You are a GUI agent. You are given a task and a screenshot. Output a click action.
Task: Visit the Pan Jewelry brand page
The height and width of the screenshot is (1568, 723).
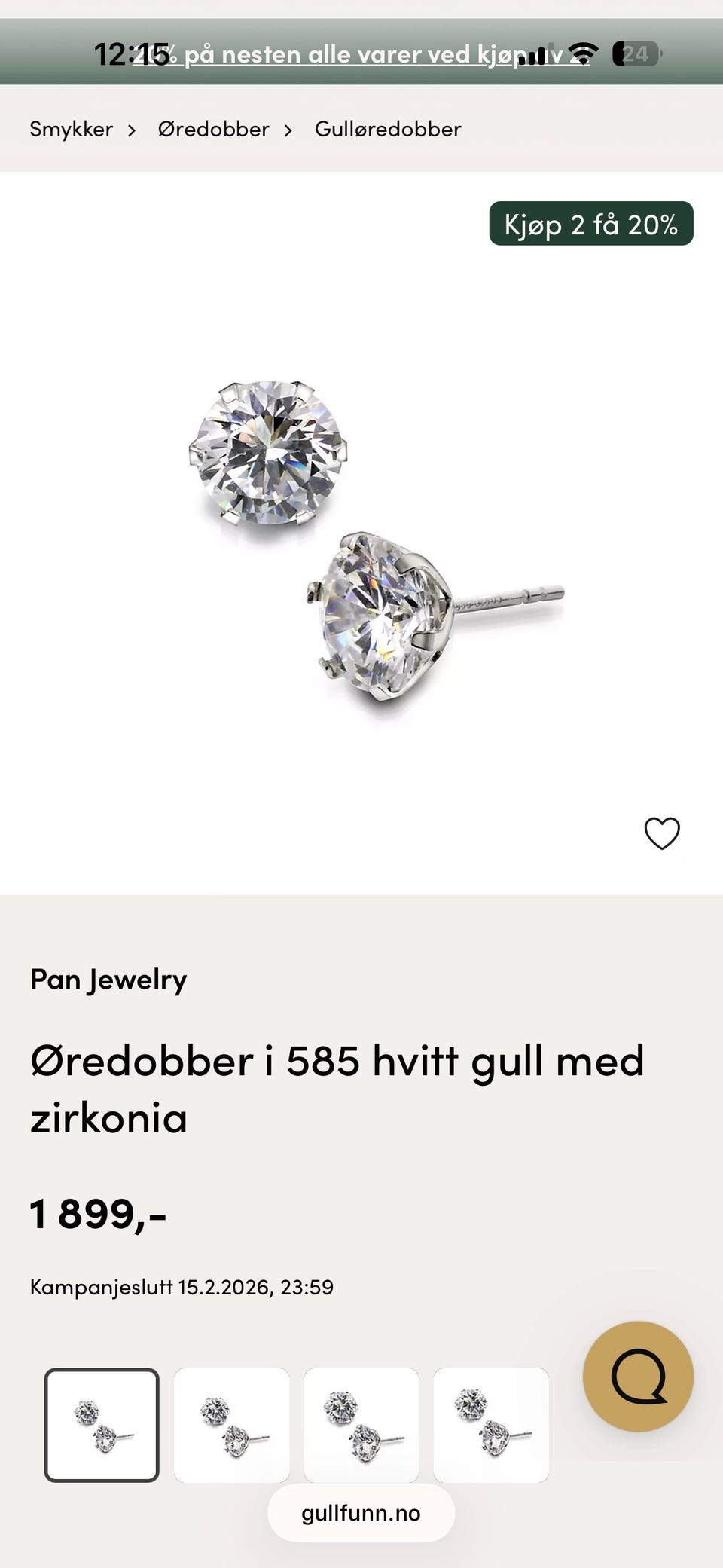pos(108,980)
